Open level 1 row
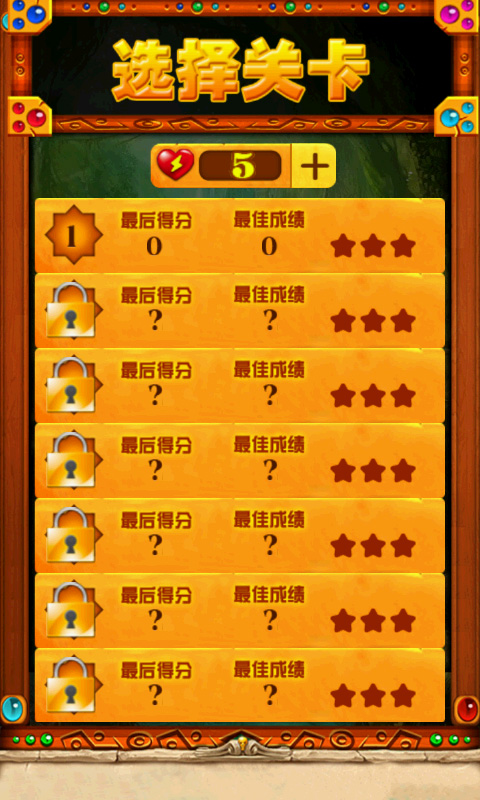Viewport: 480px width, 800px height. (240, 235)
